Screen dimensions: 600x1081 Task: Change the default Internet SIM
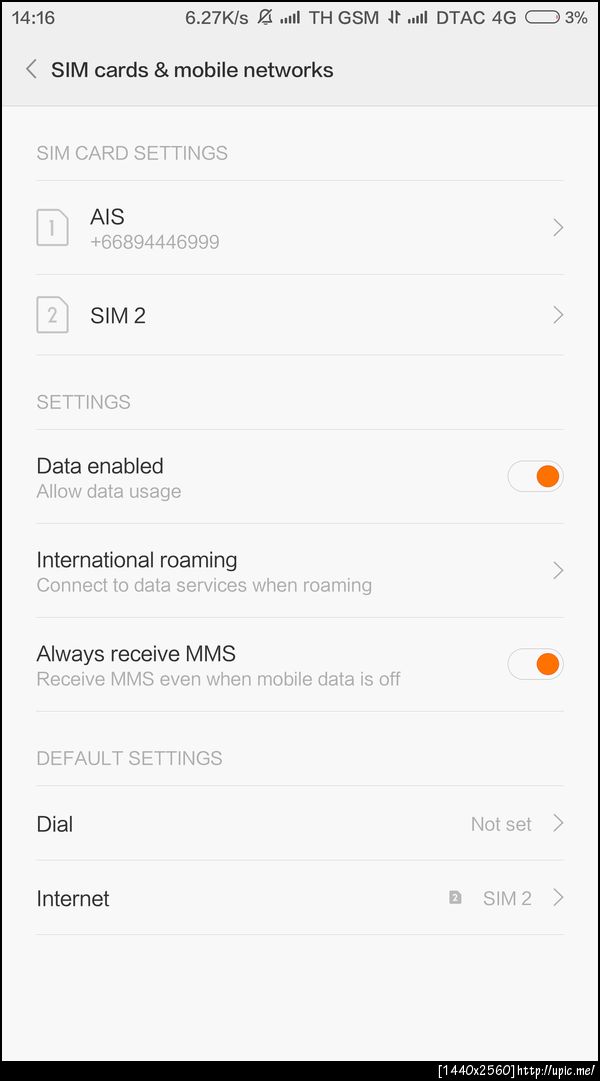tap(300, 898)
